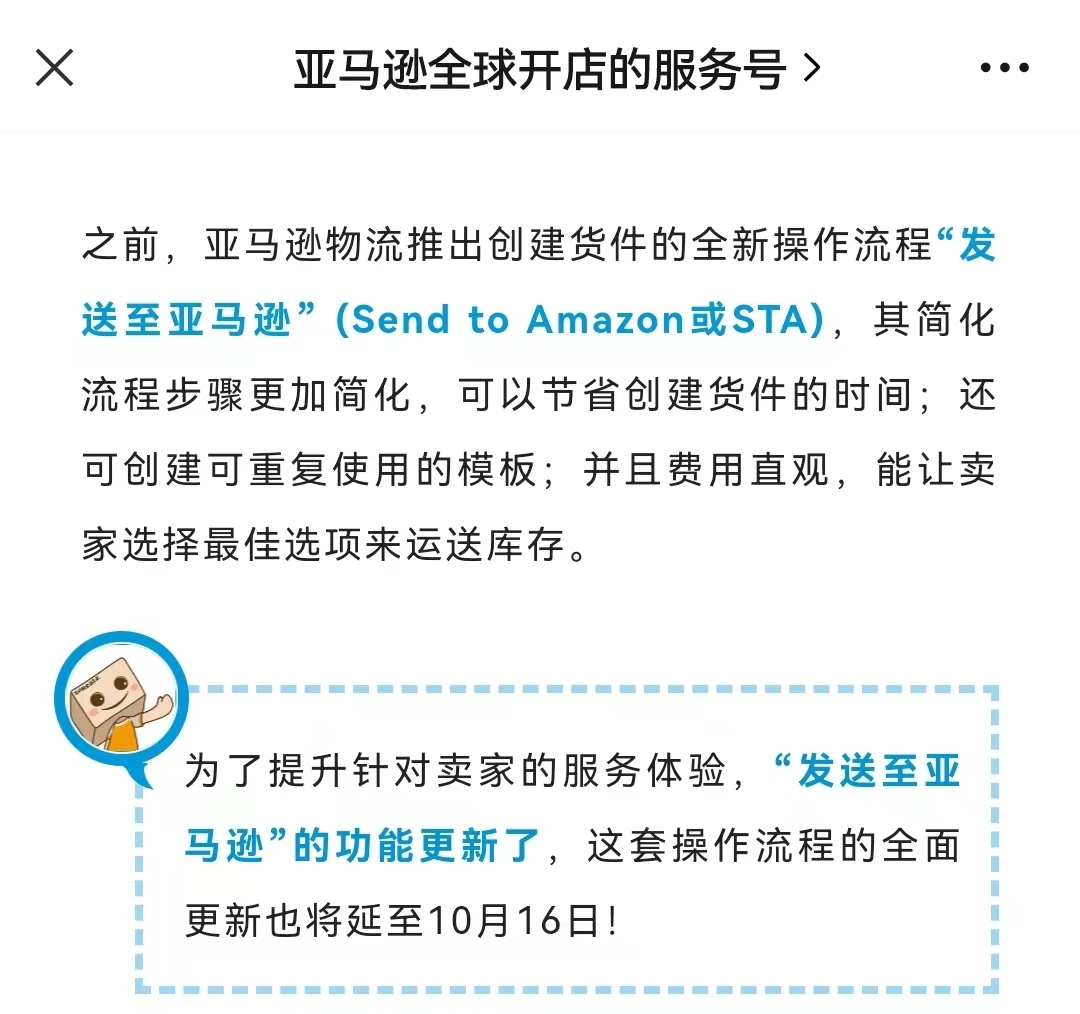
Task: Open the three-dot overflow menu
Action: tap(1004, 68)
